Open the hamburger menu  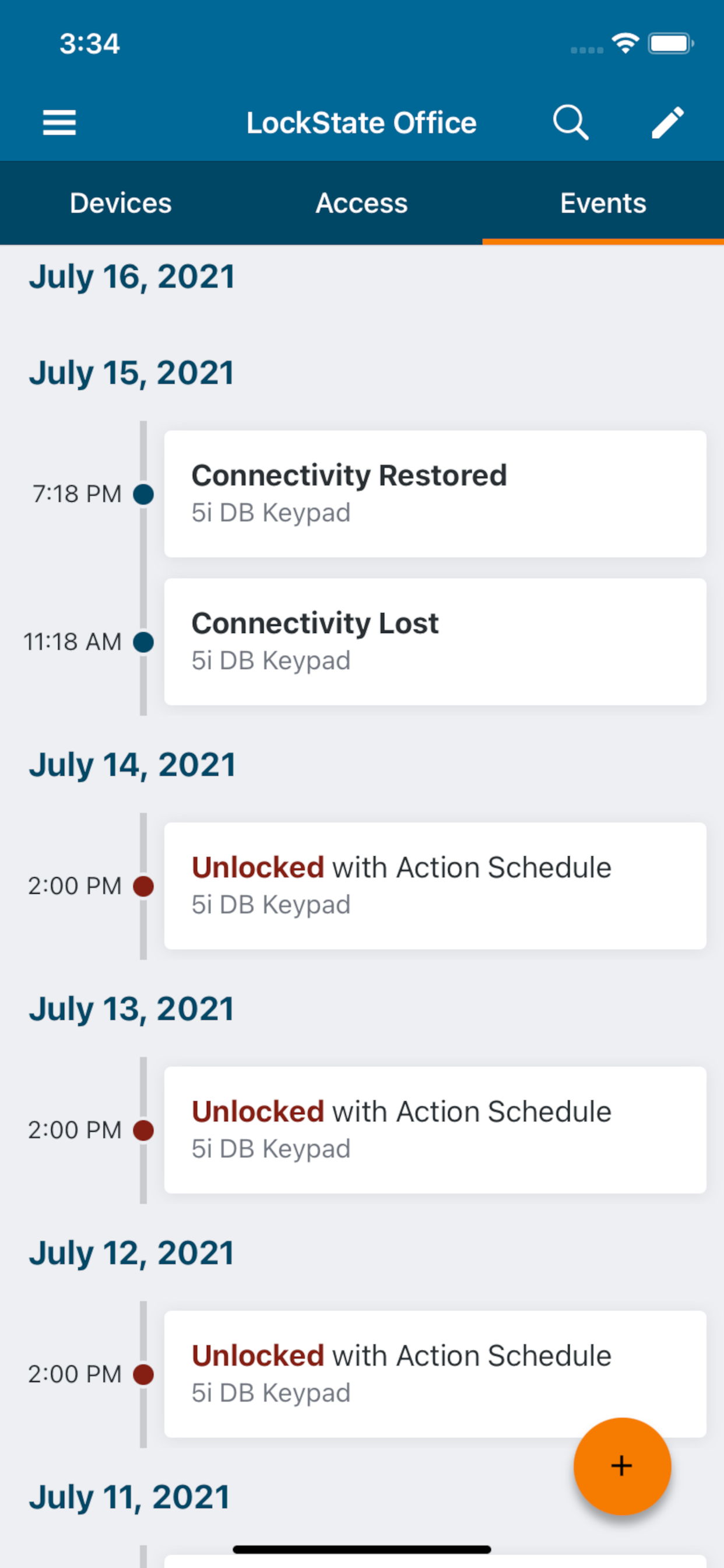[59, 123]
